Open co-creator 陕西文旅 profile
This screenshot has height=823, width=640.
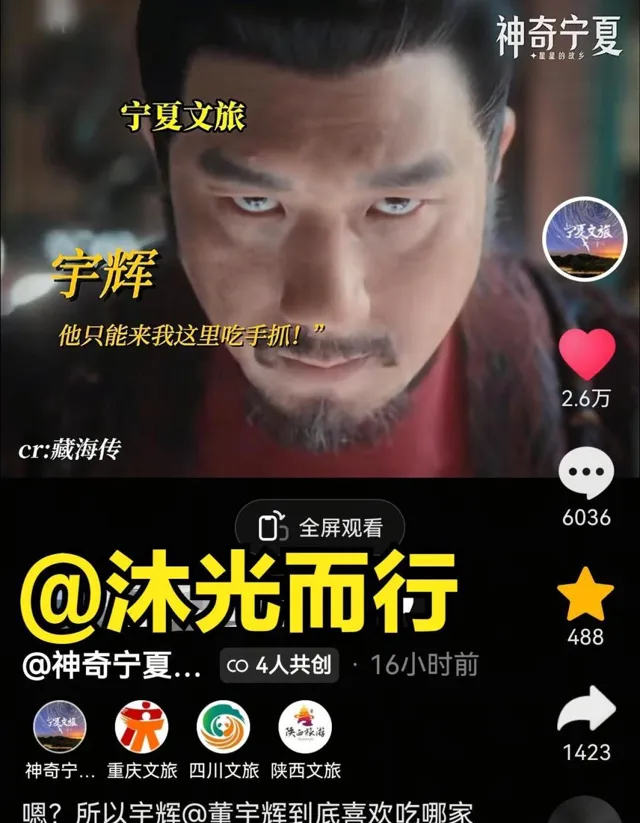pyautogui.click(x=305, y=725)
